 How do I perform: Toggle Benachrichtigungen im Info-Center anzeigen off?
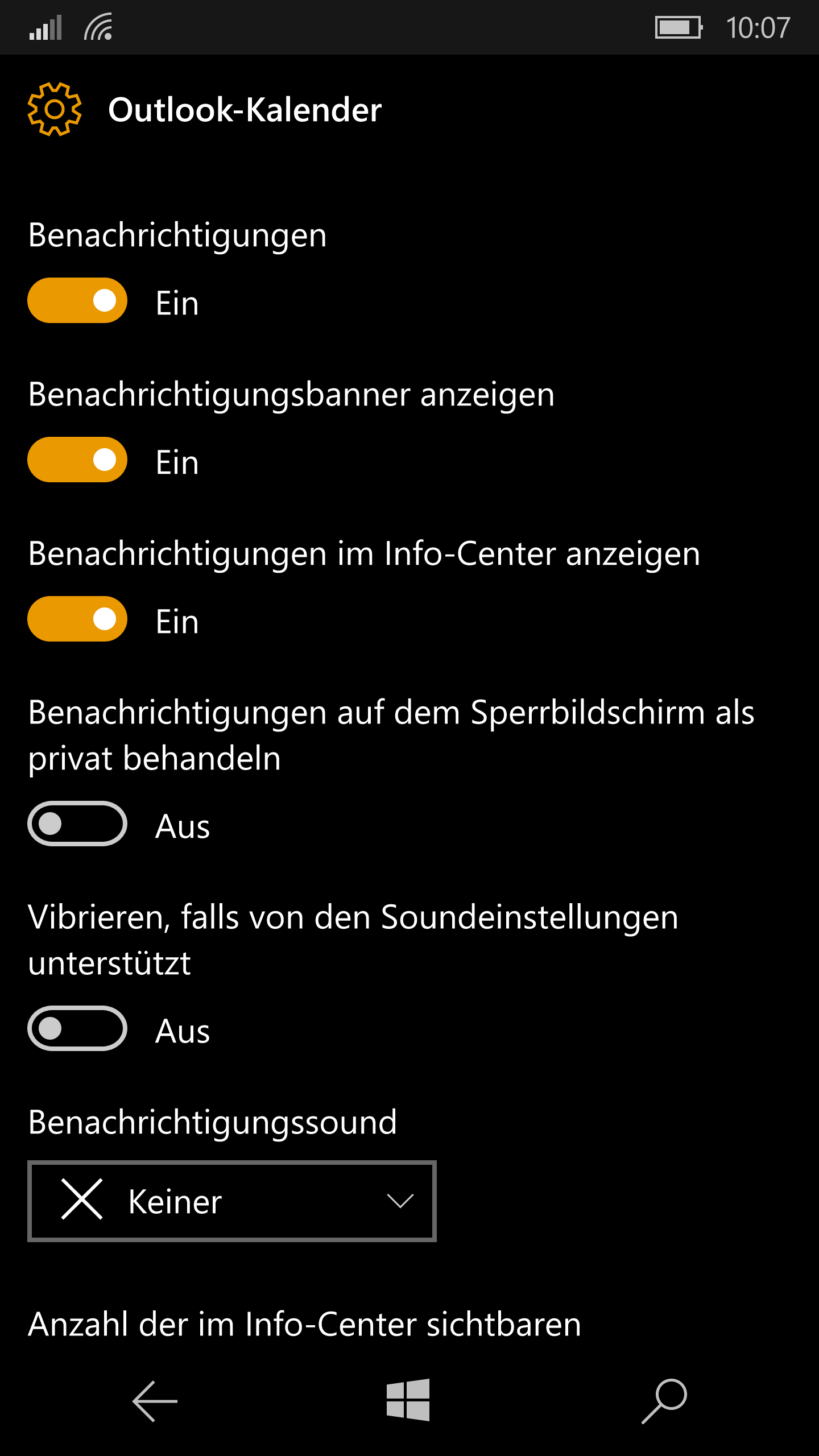pos(77,619)
